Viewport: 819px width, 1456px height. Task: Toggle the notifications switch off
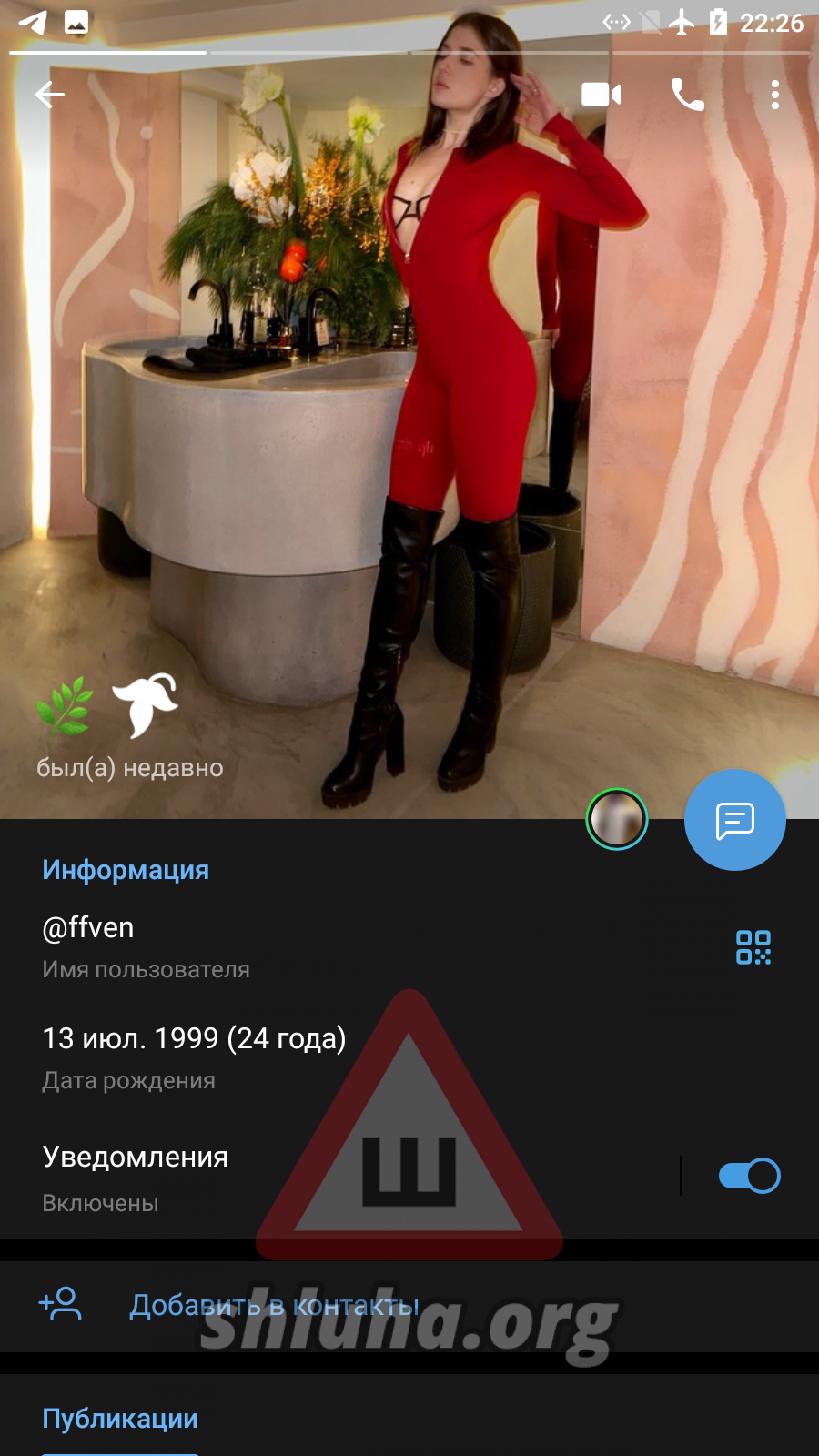click(x=749, y=1176)
